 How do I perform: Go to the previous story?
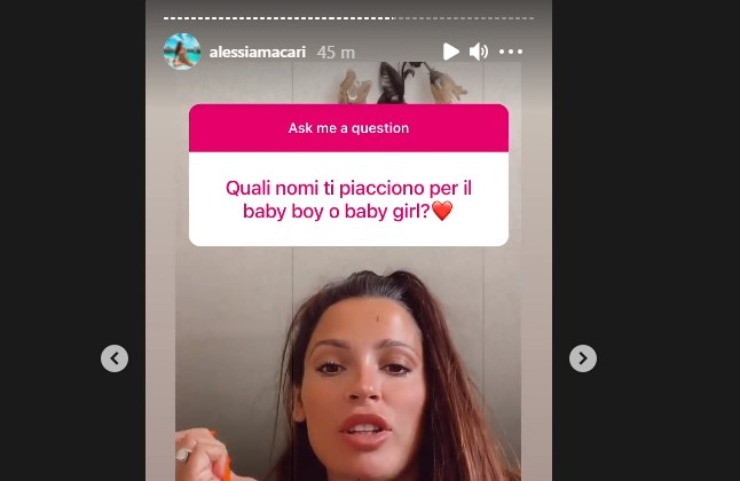click(115, 358)
